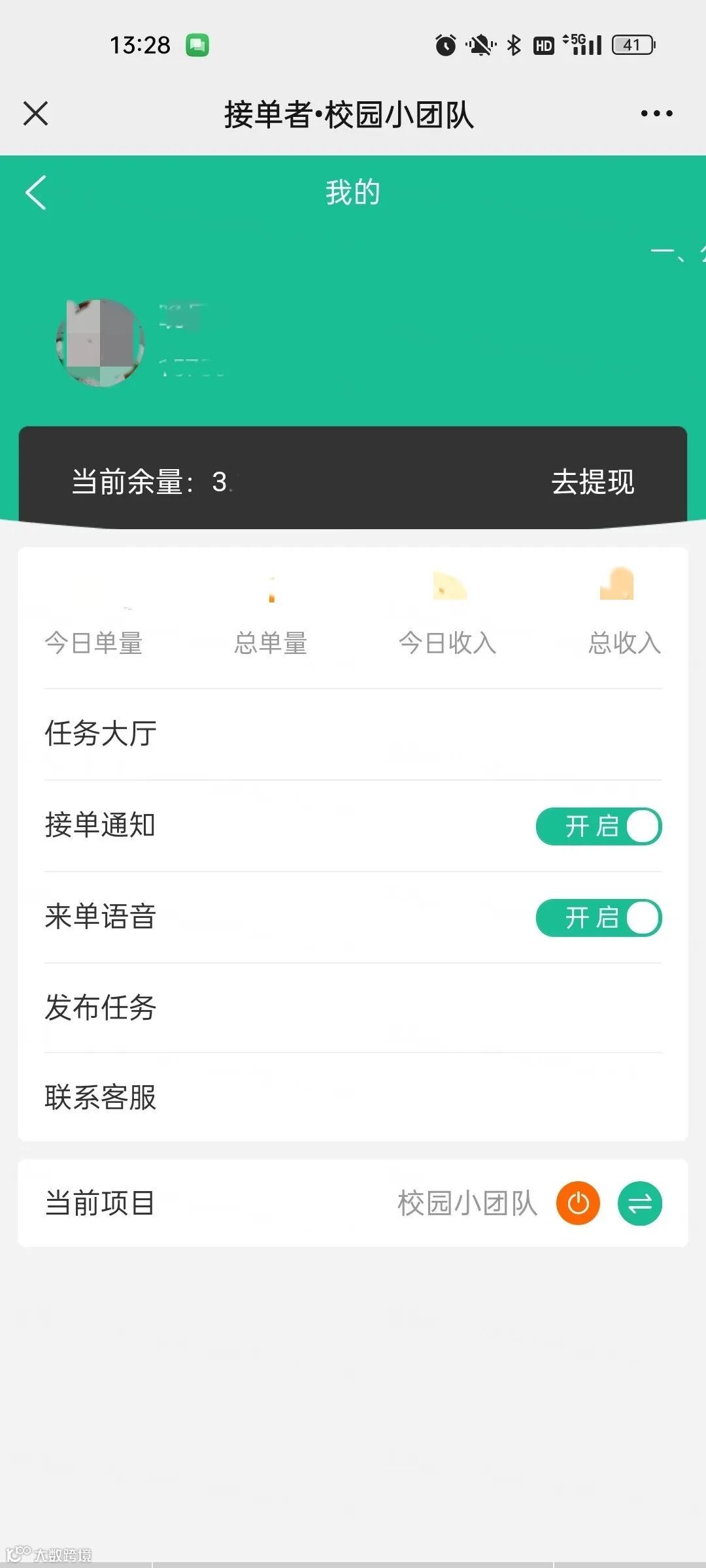Open the profile avatar
This screenshot has height=1568, width=706.
point(101,342)
